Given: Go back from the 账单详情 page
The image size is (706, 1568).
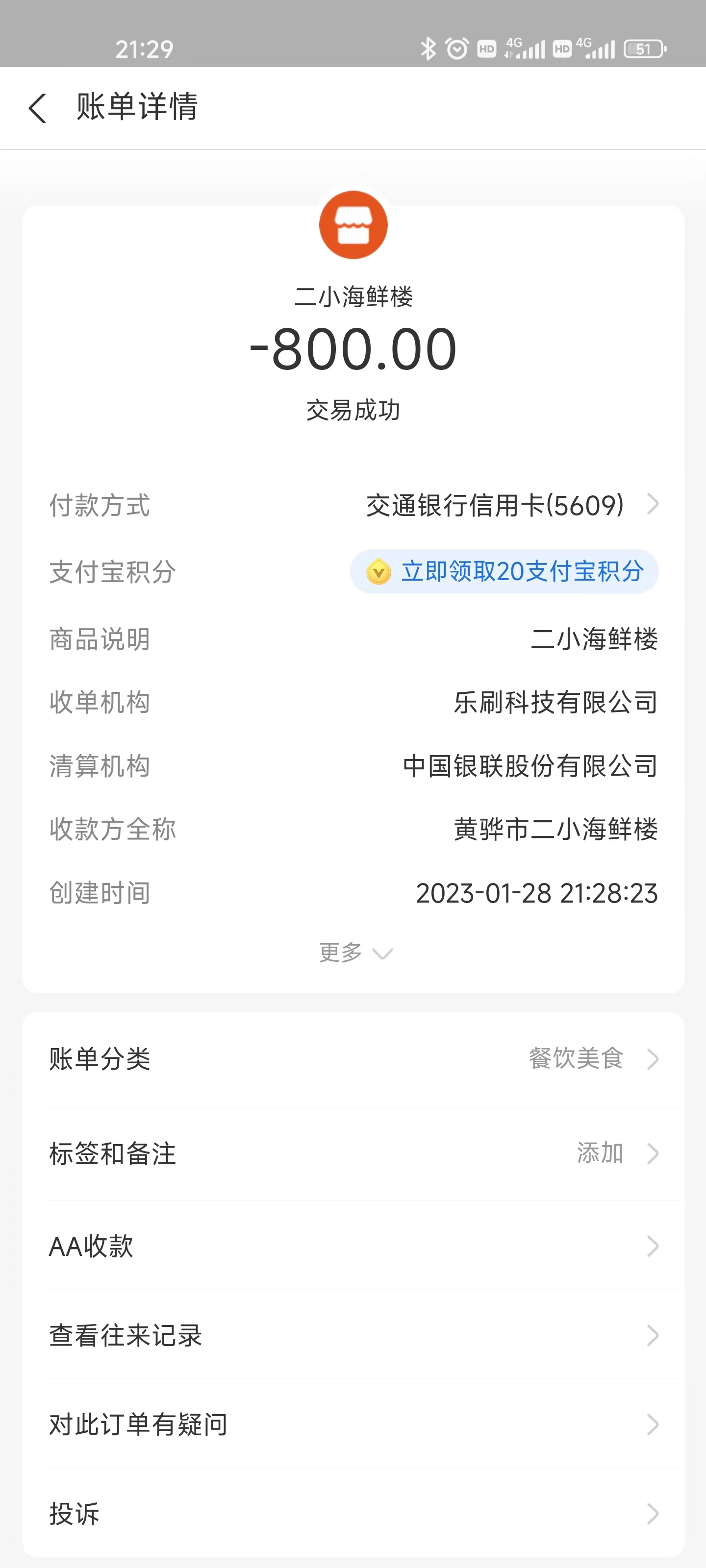Looking at the screenshot, I should pyautogui.click(x=38, y=108).
